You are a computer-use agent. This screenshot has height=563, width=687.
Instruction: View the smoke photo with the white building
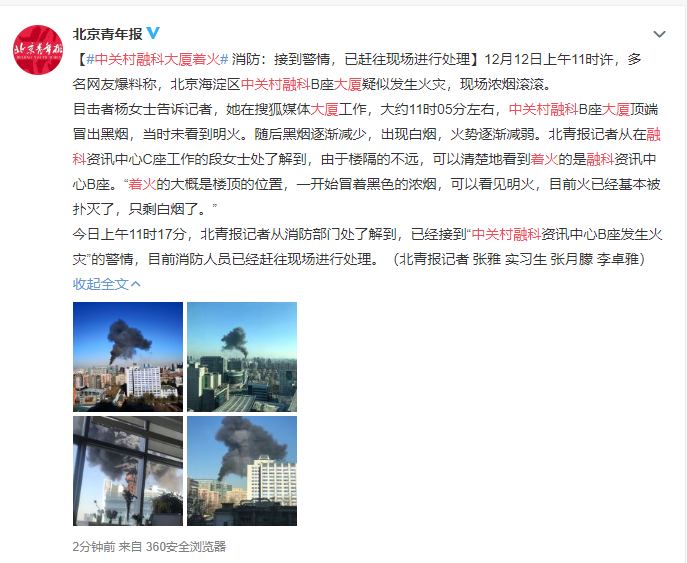pos(128,356)
